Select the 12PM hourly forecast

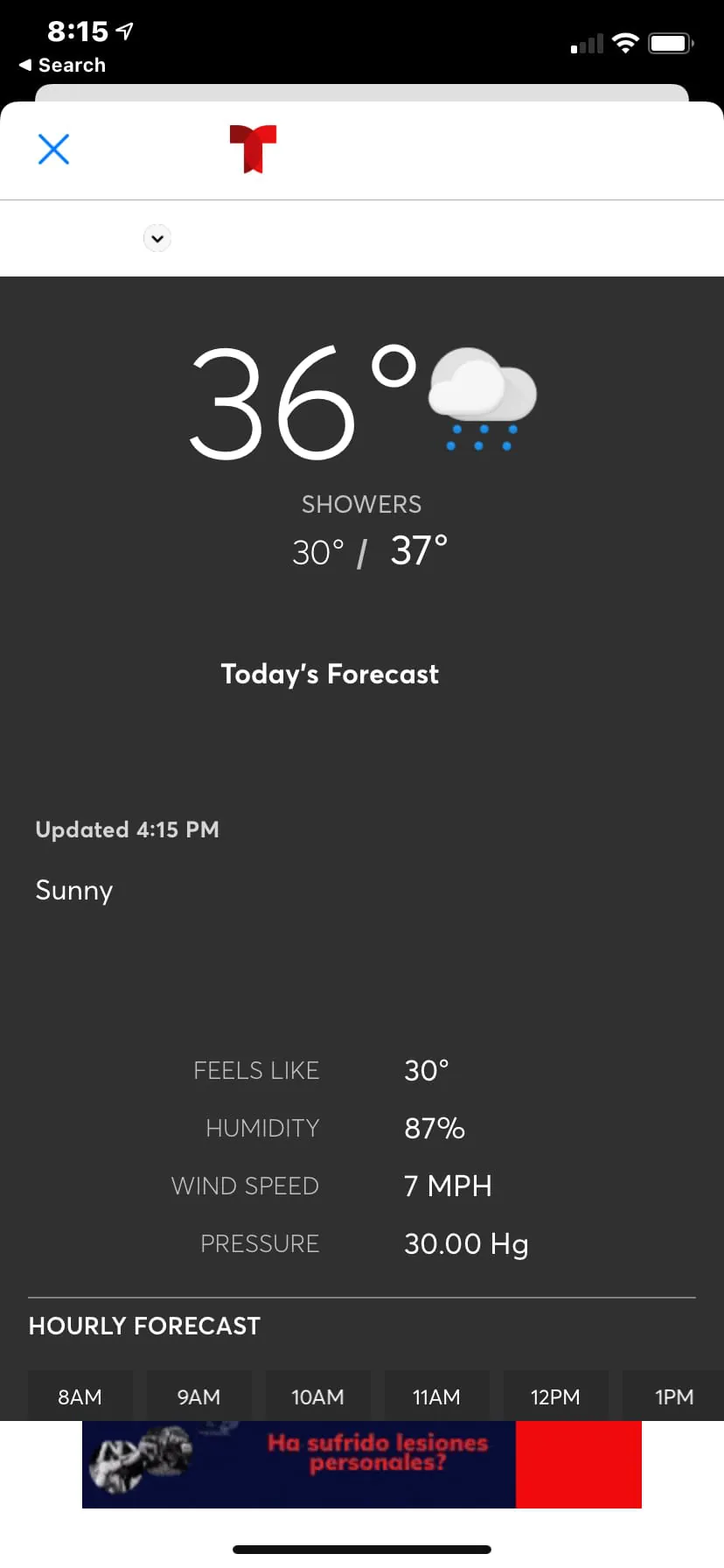[x=555, y=1396]
